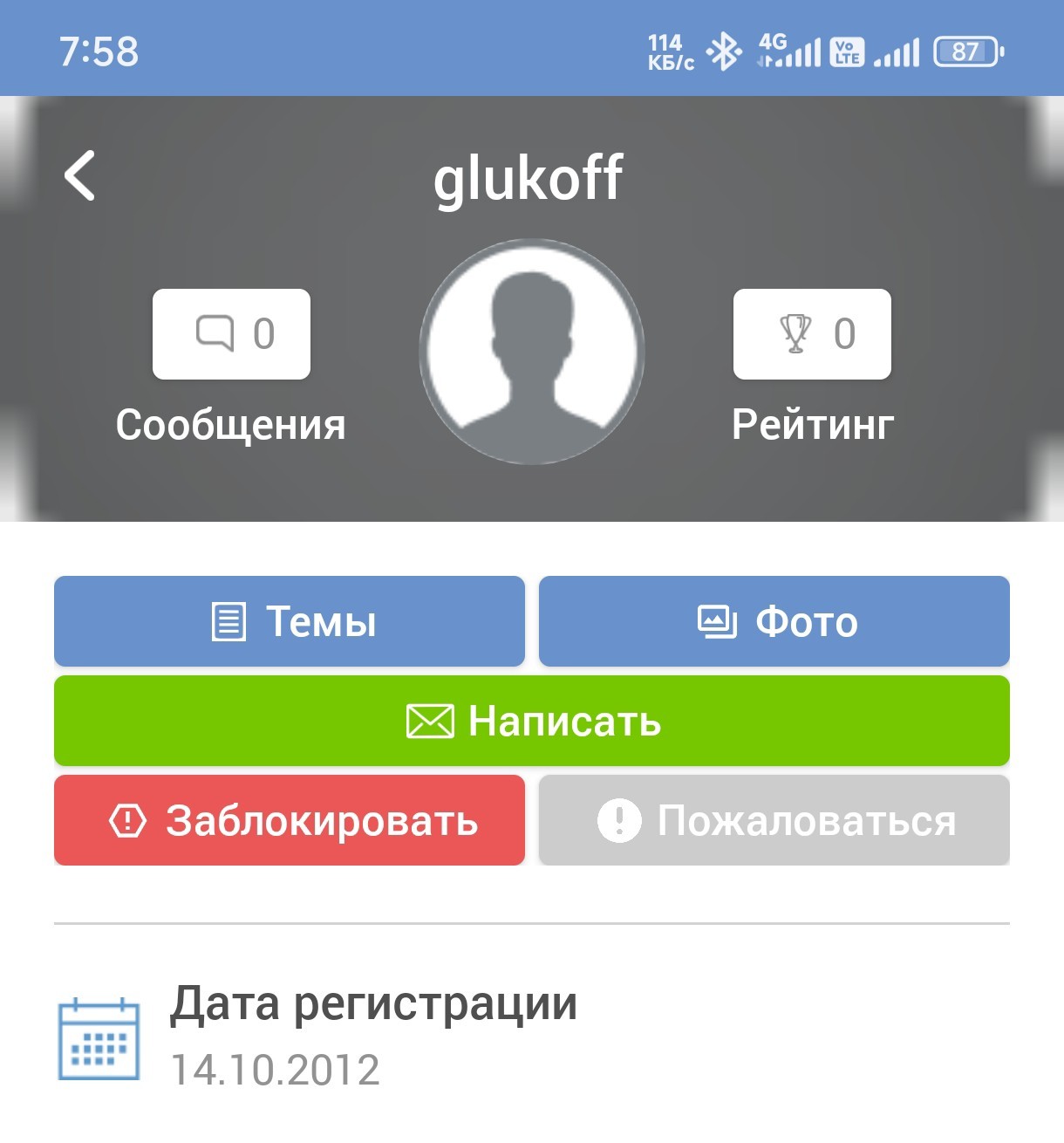Open glukoff's Темы list
This screenshot has width=1064, height=1143.
[x=290, y=621]
